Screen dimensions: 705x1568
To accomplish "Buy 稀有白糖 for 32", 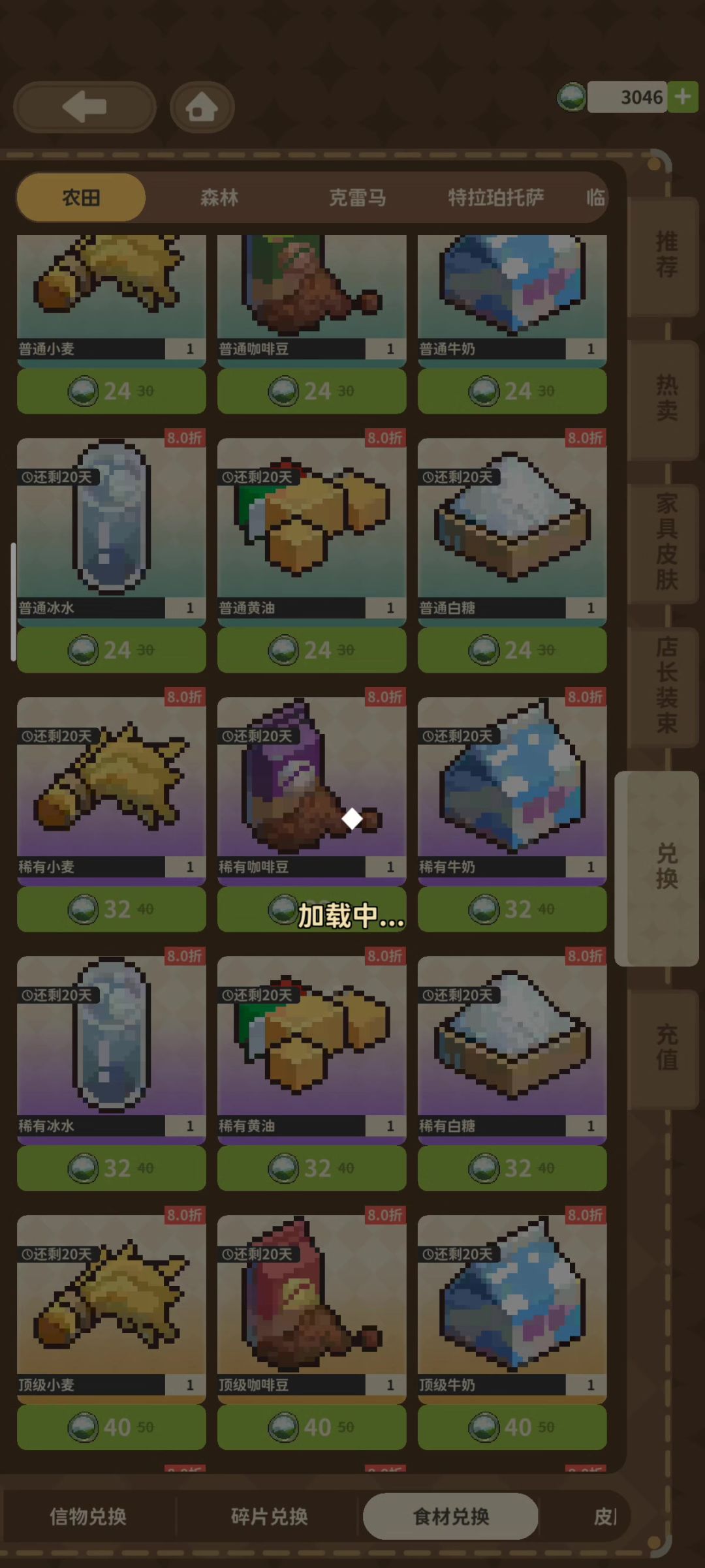I will click(512, 1168).
